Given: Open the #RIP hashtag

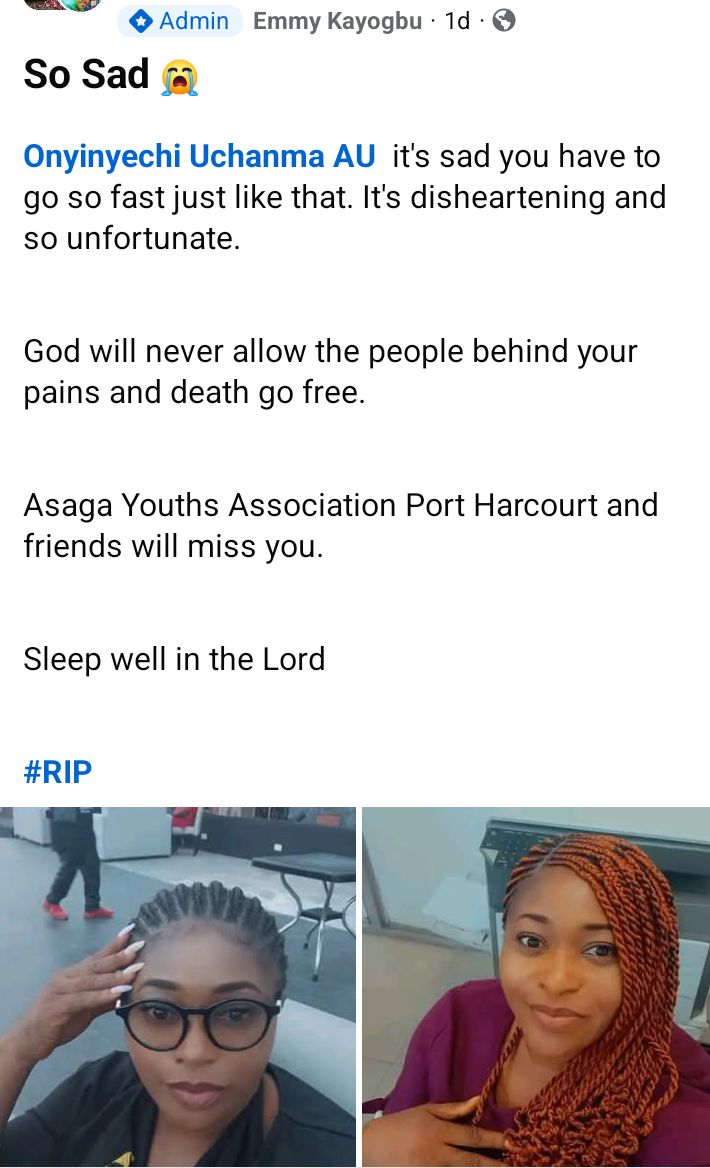Looking at the screenshot, I should 58,771.
